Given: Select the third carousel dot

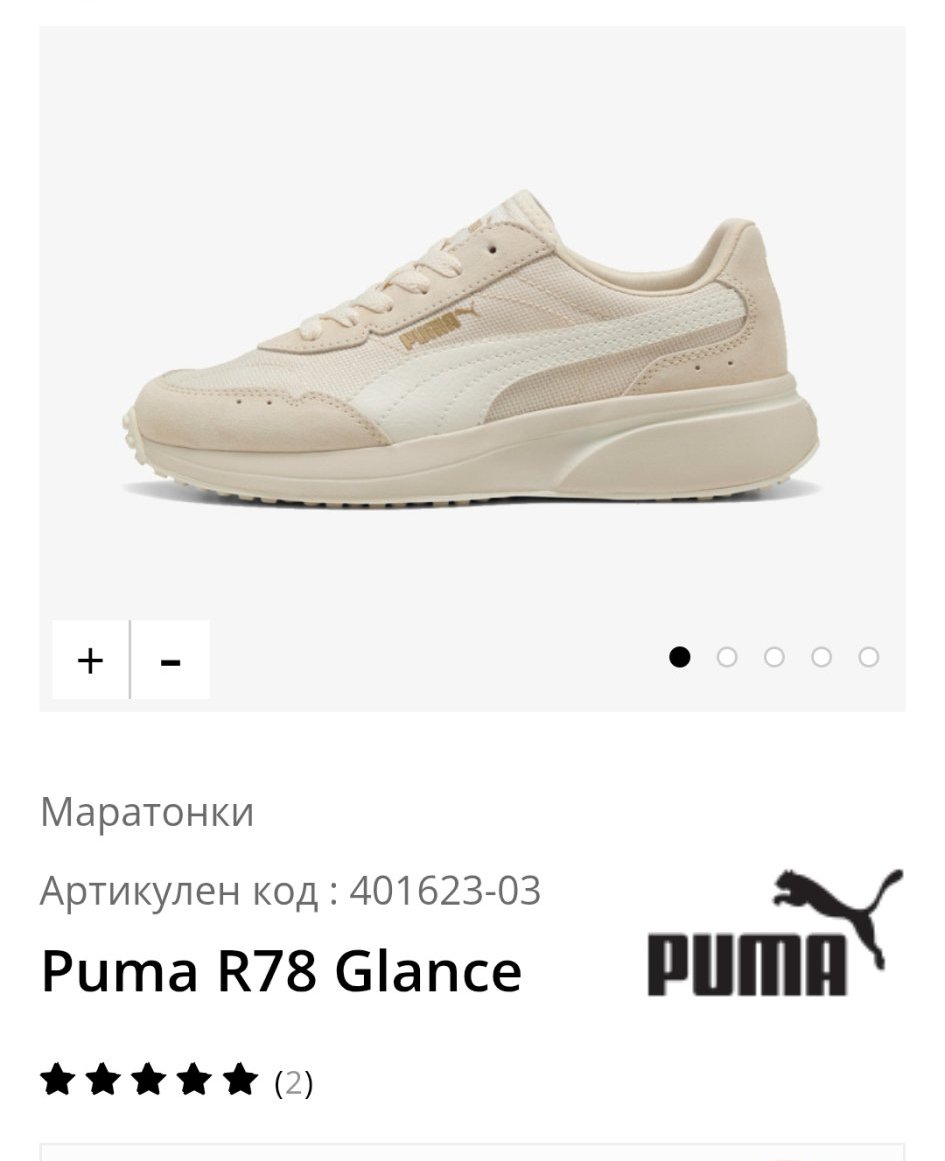Looking at the screenshot, I should coord(774,657).
